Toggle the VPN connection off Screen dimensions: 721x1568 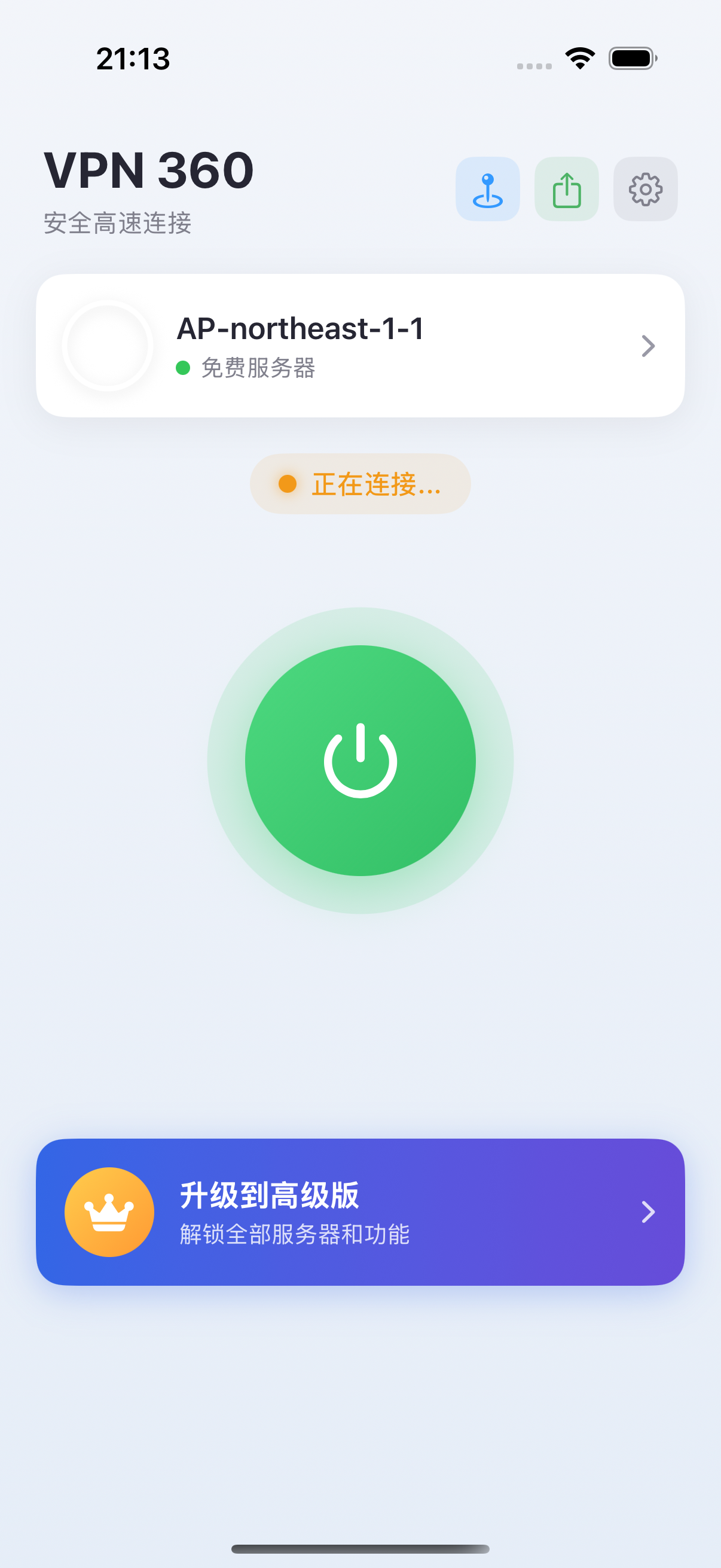(360, 760)
